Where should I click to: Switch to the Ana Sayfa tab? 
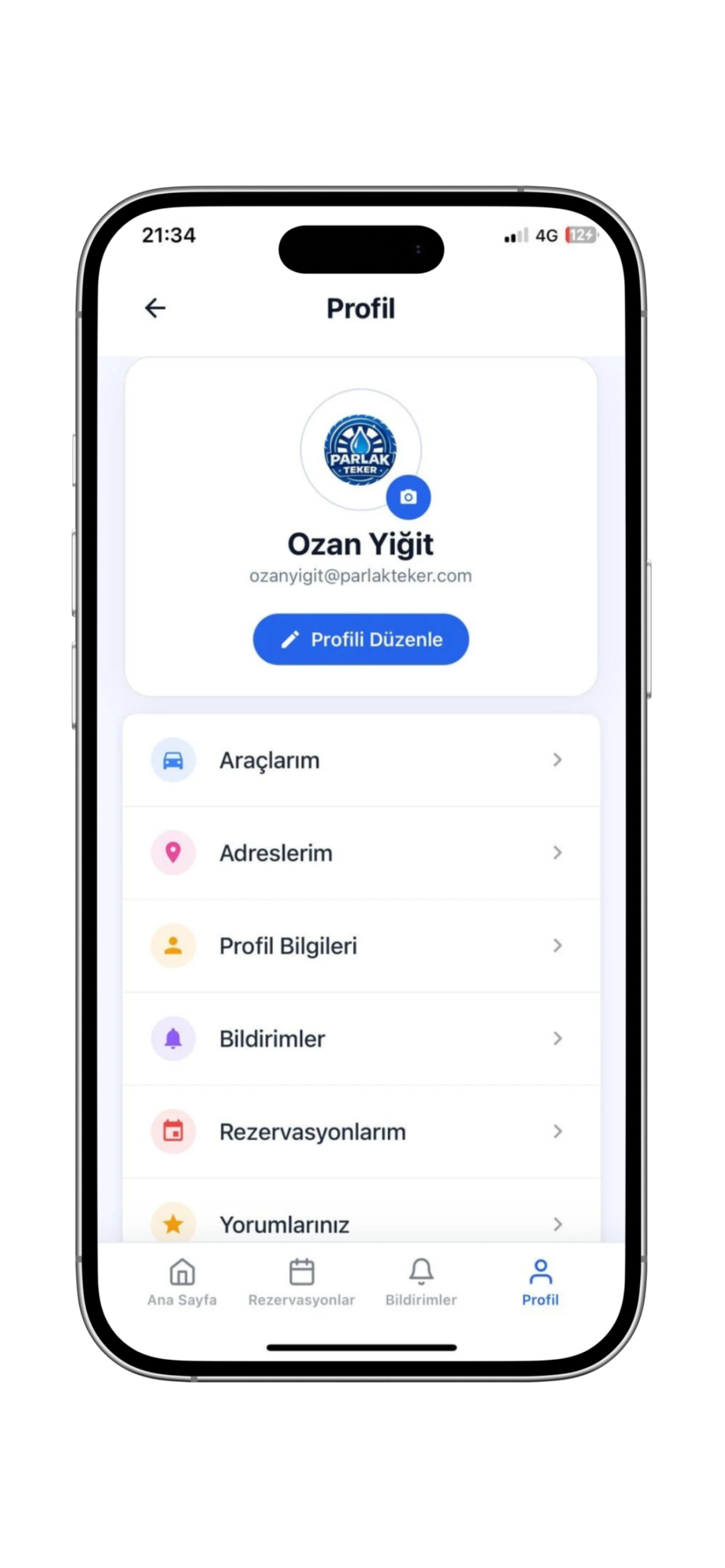(x=182, y=1283)
